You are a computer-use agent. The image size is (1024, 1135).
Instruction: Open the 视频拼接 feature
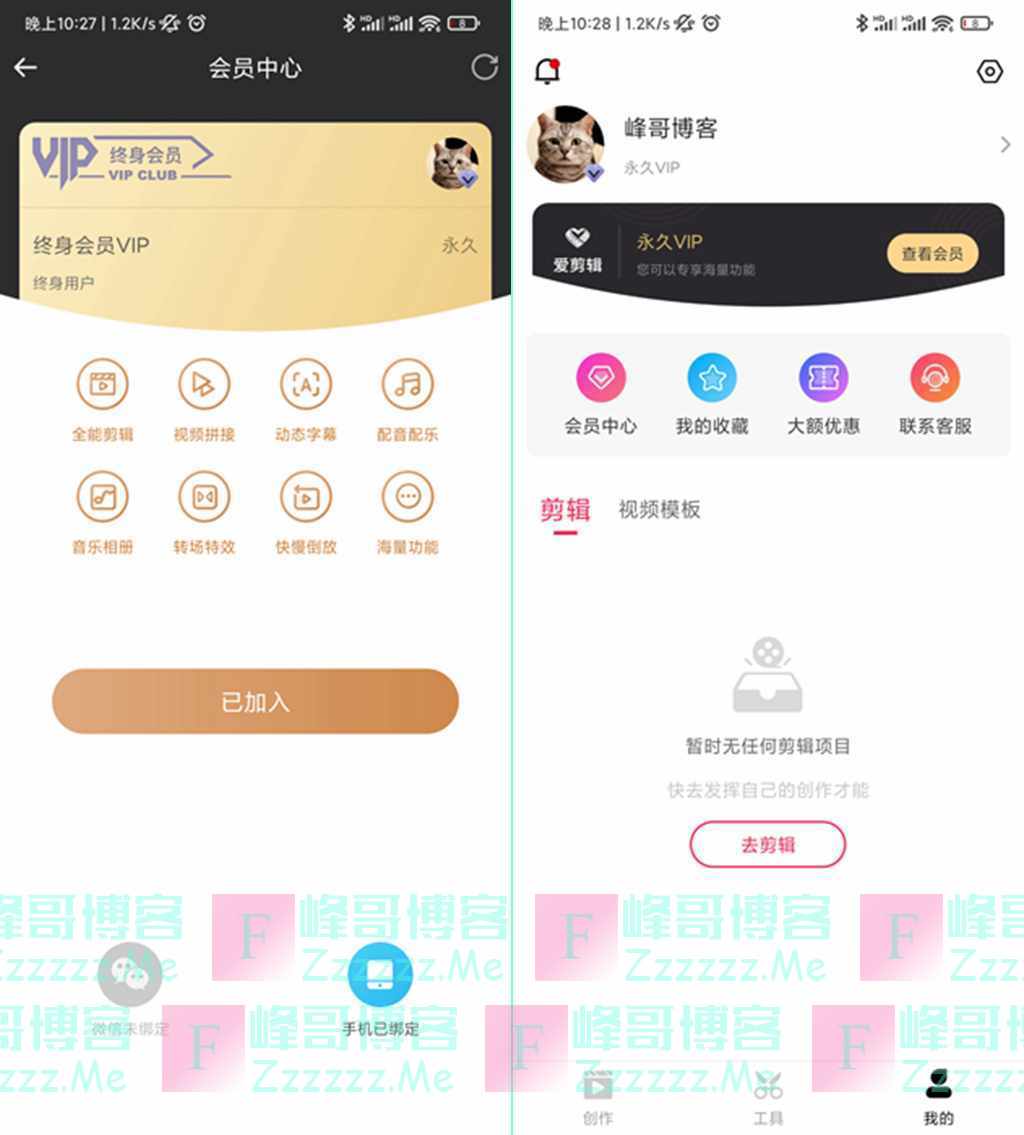point(204,385)
